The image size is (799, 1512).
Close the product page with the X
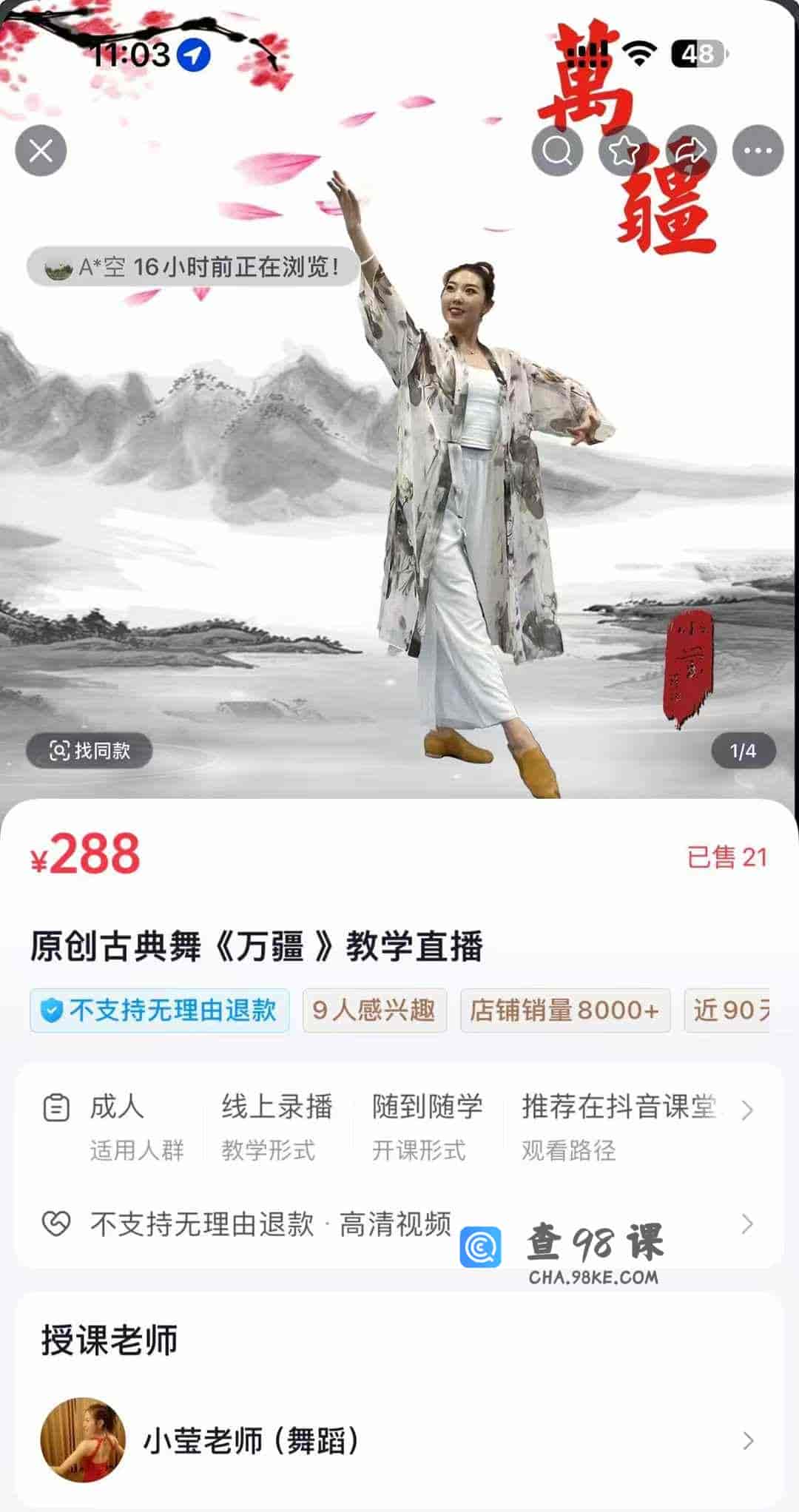[x=42, y=150]
